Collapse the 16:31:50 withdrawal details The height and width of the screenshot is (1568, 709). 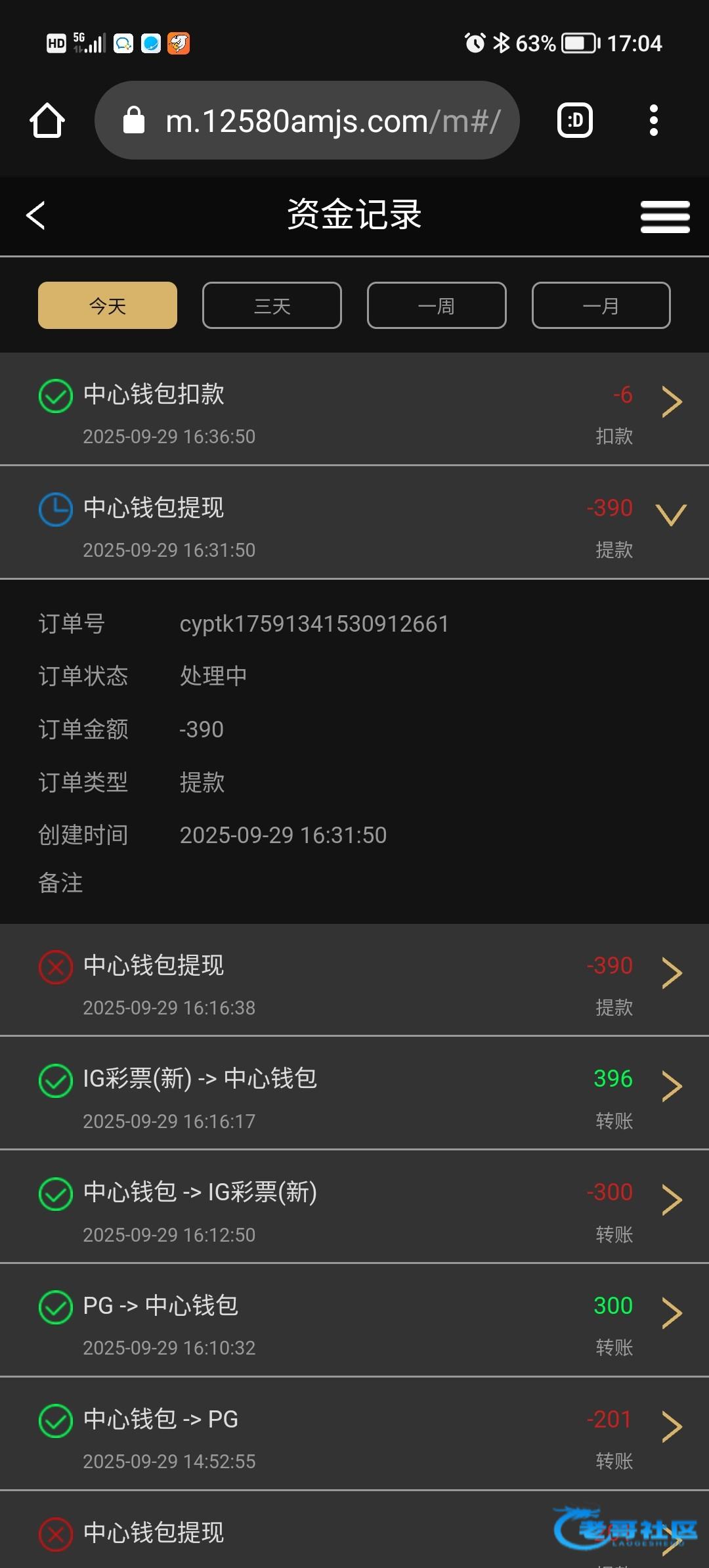click(x=671, y=515)
